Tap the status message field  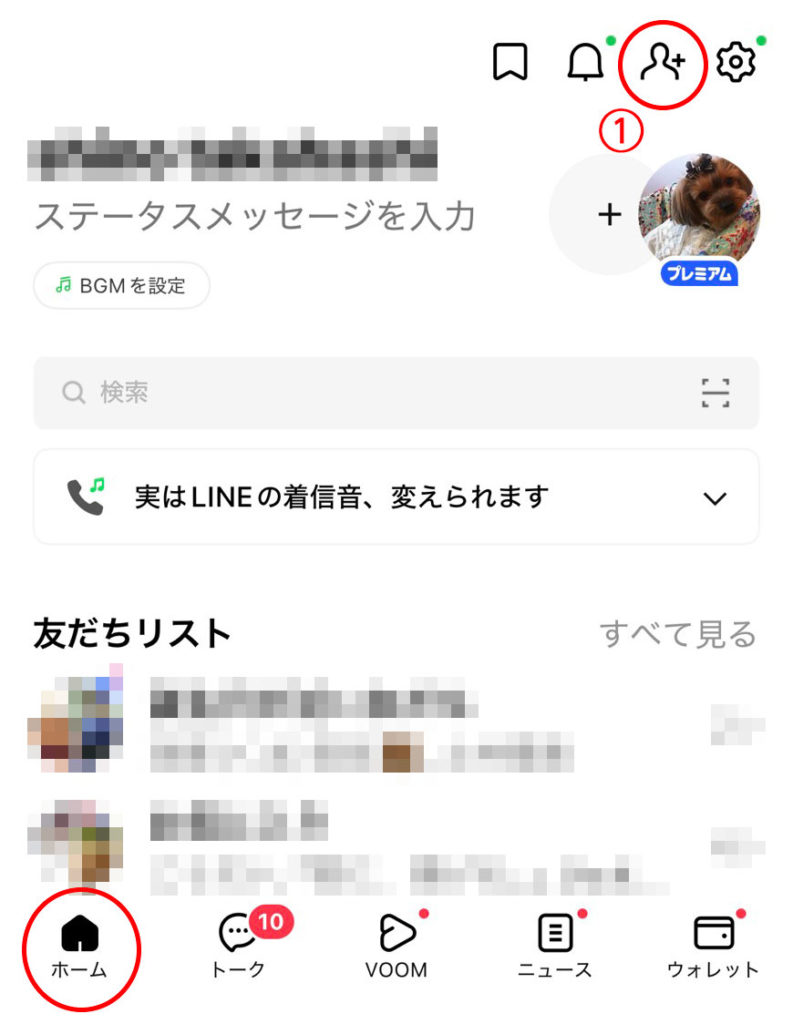pos(255,215)
